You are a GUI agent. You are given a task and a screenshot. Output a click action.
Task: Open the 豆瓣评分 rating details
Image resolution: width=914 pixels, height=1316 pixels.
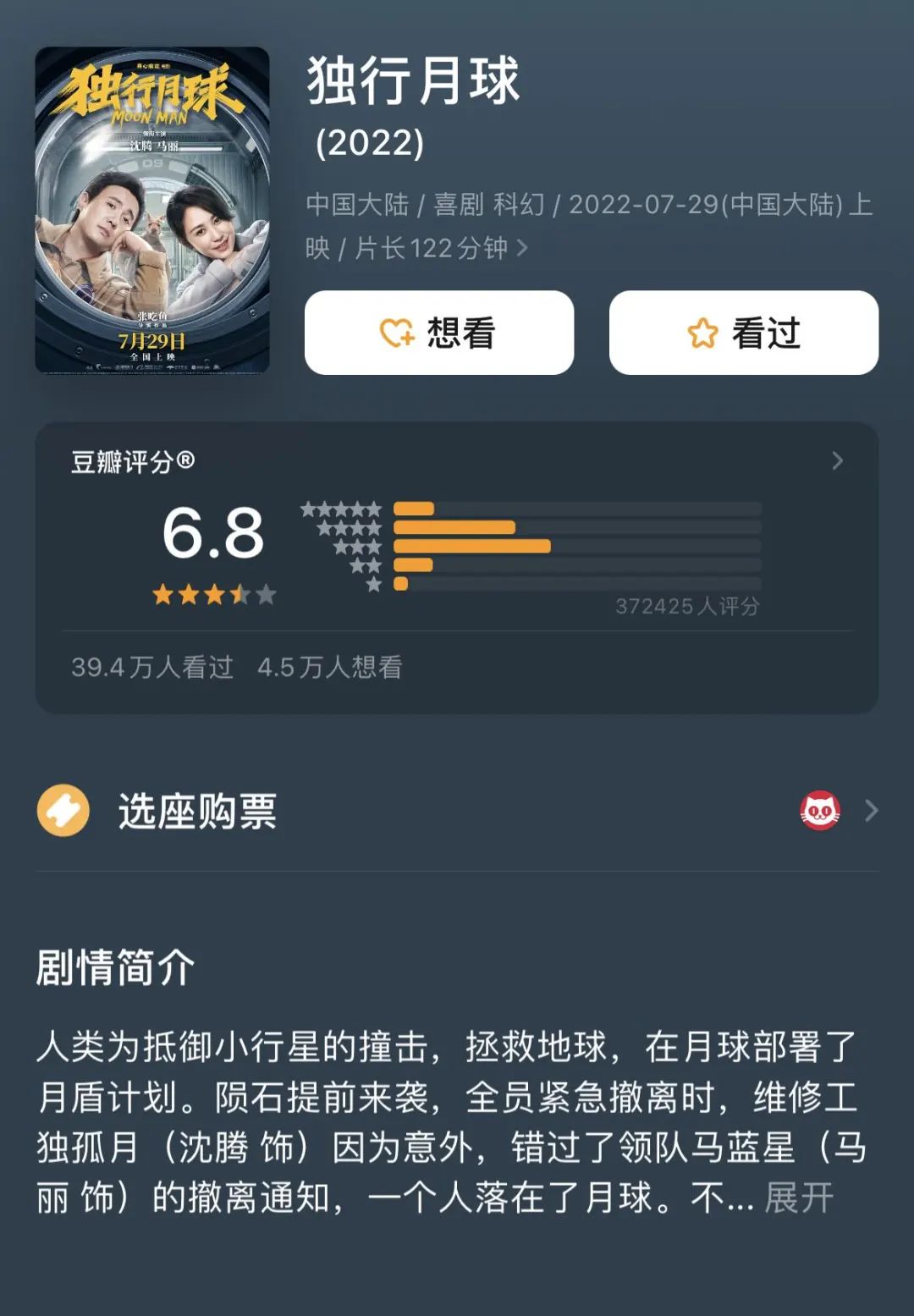836,461
